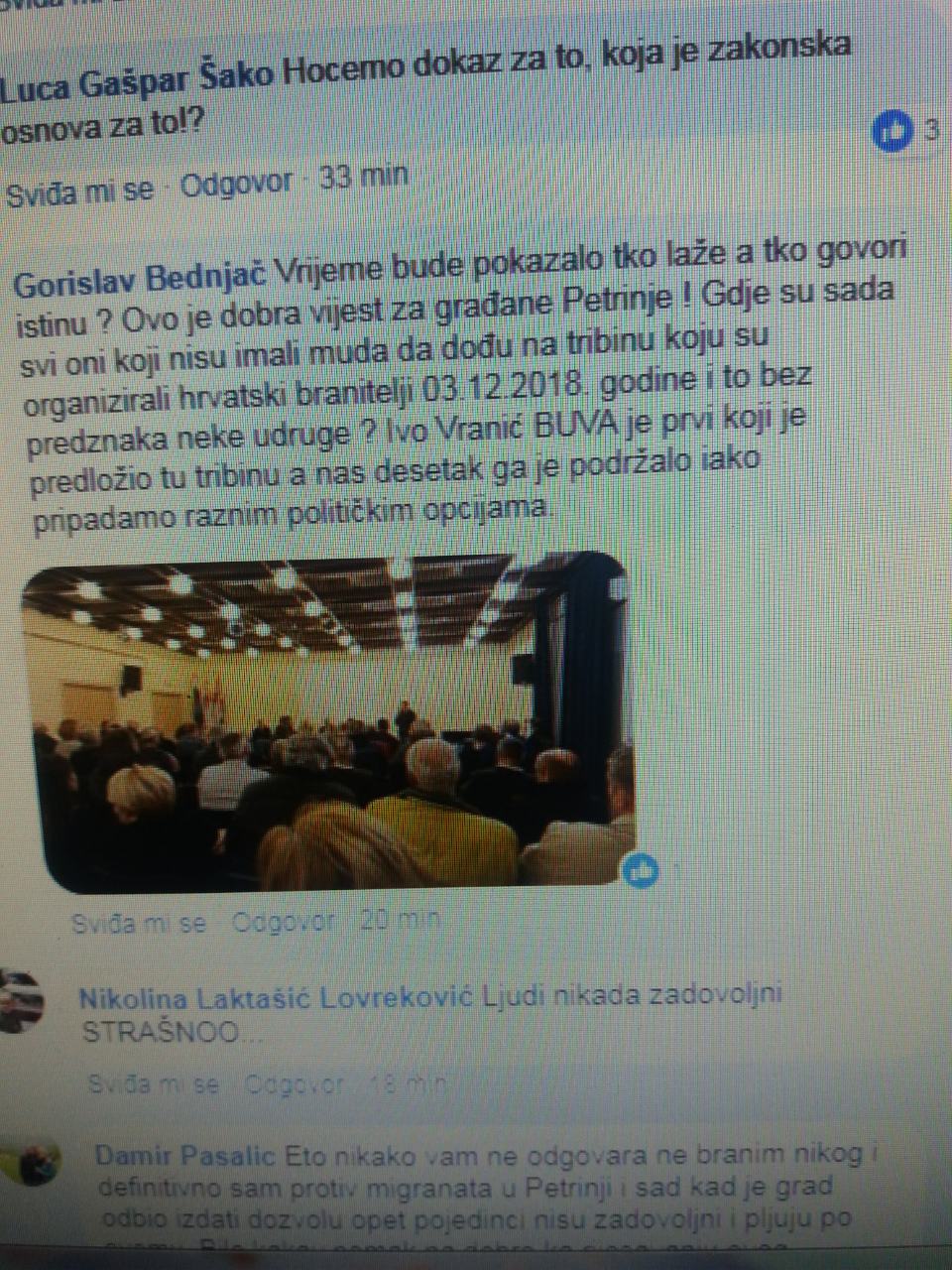Reply to Nikolina Laktašić Lovreković's comment

[x=295, y=1084]
